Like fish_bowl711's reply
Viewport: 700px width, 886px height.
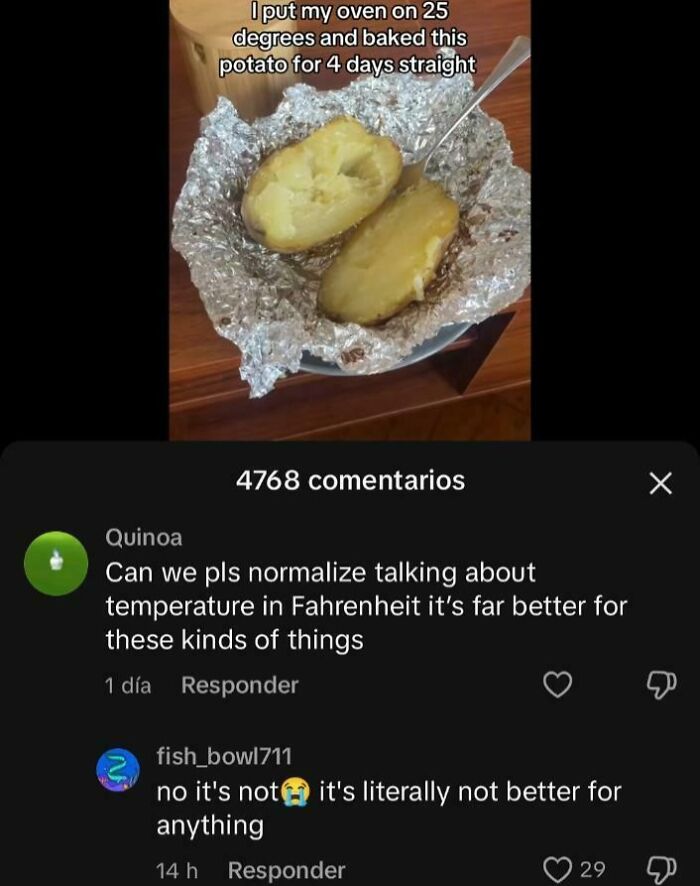557,869
